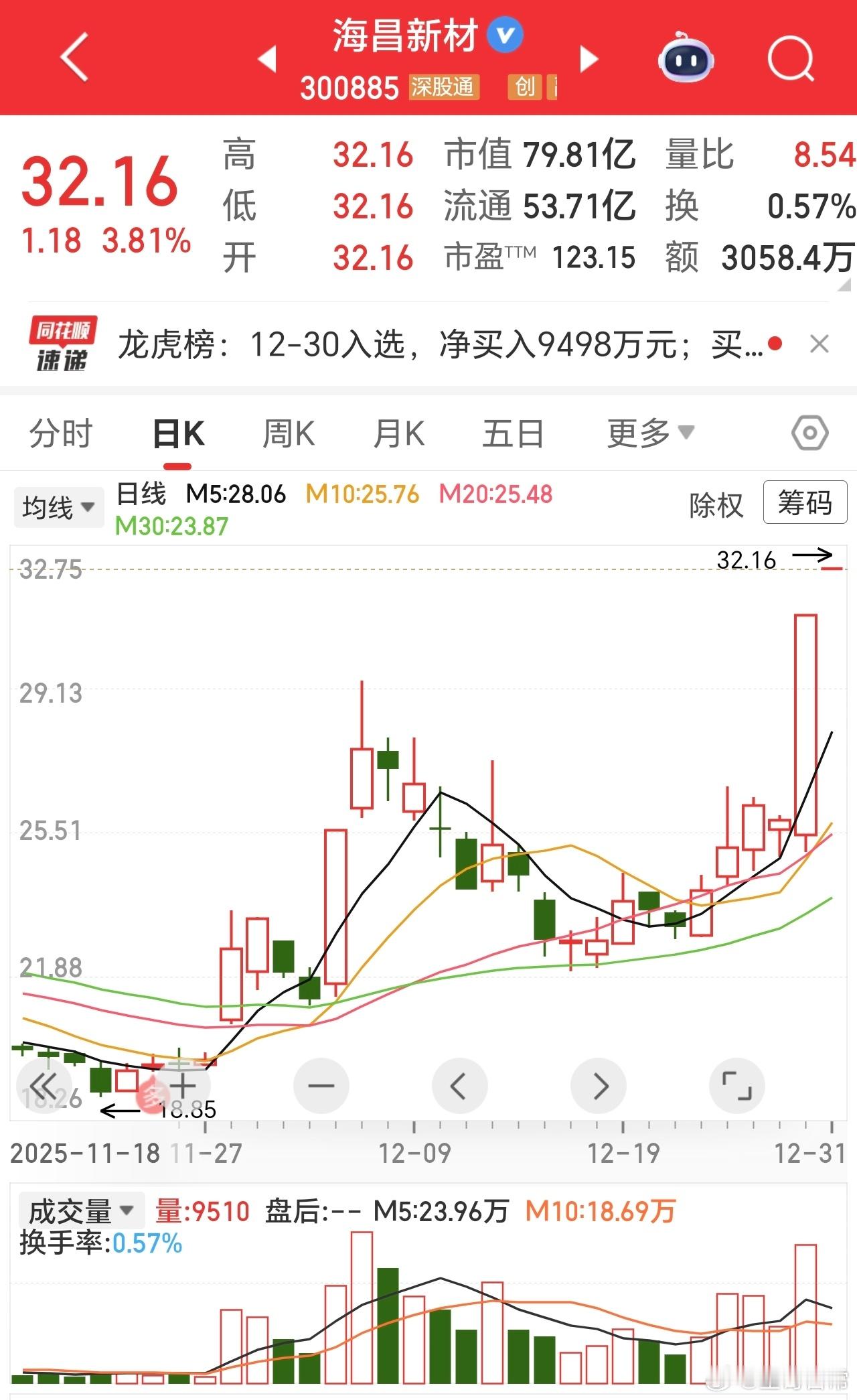The image size is (857, 1400).
Task: Expand chart to fullscreen mode
Action: pos(737,1086)
